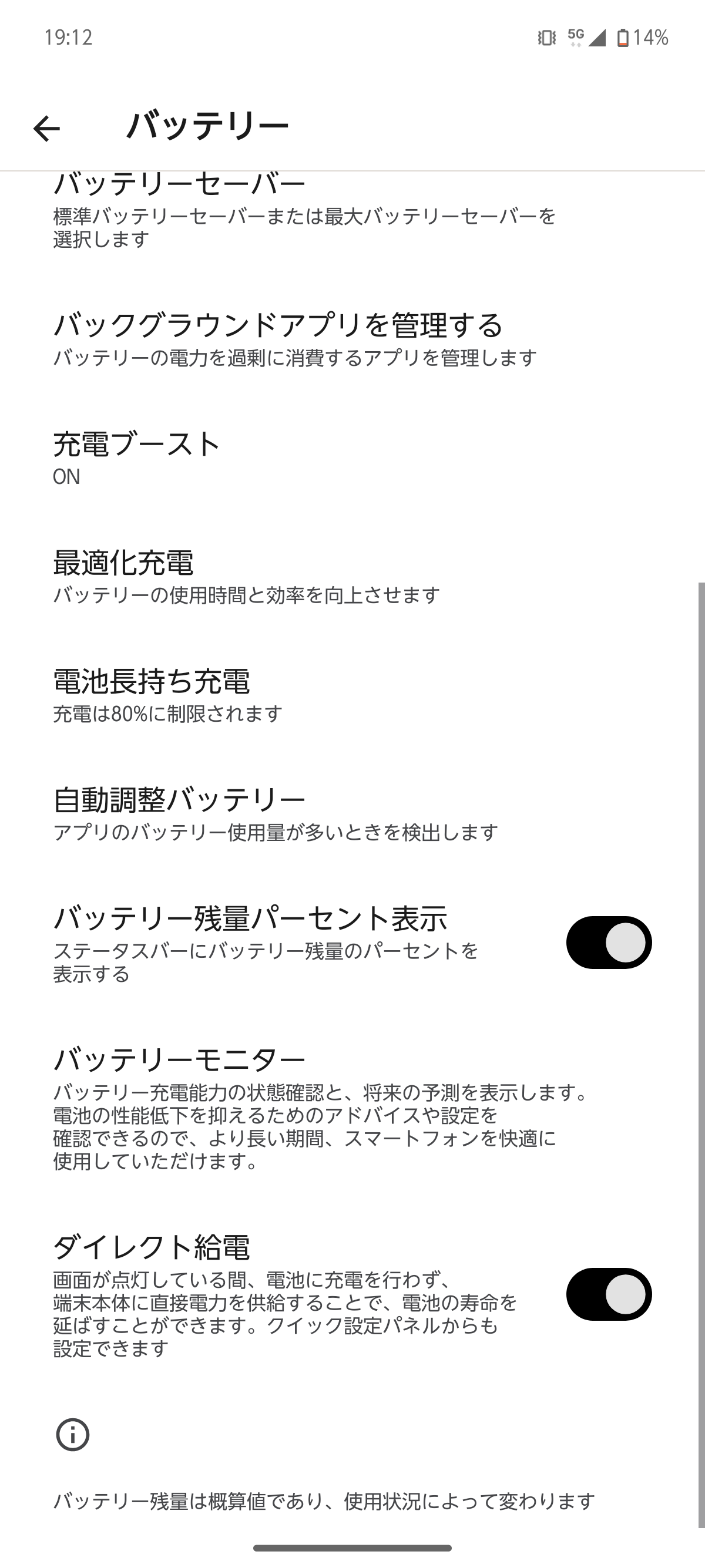Disable the ダイレクト給電 switch
705x1568 pixels.
(x=608, y=1294)
